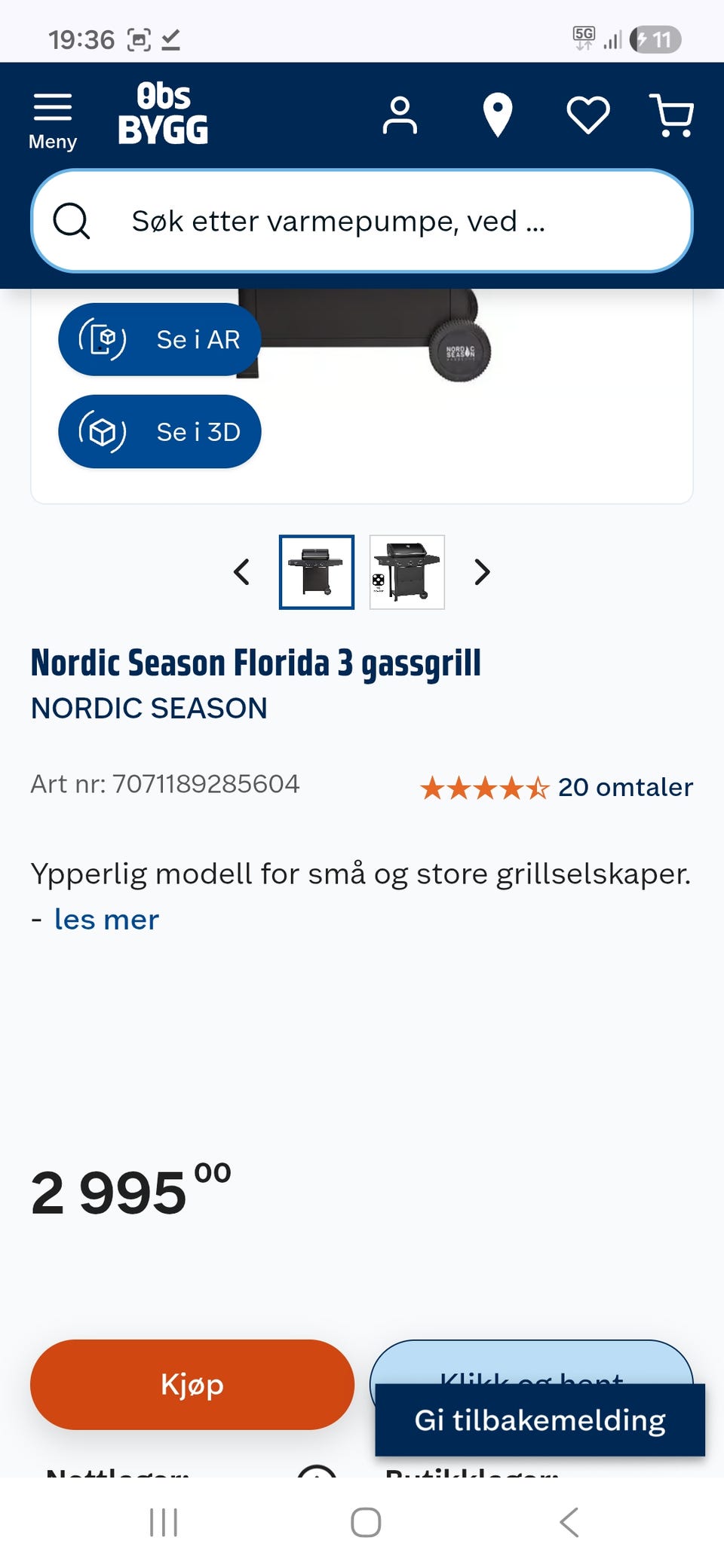Click the search magnifier icon
Screen dimensions: 724x1568
coord(72,221)
